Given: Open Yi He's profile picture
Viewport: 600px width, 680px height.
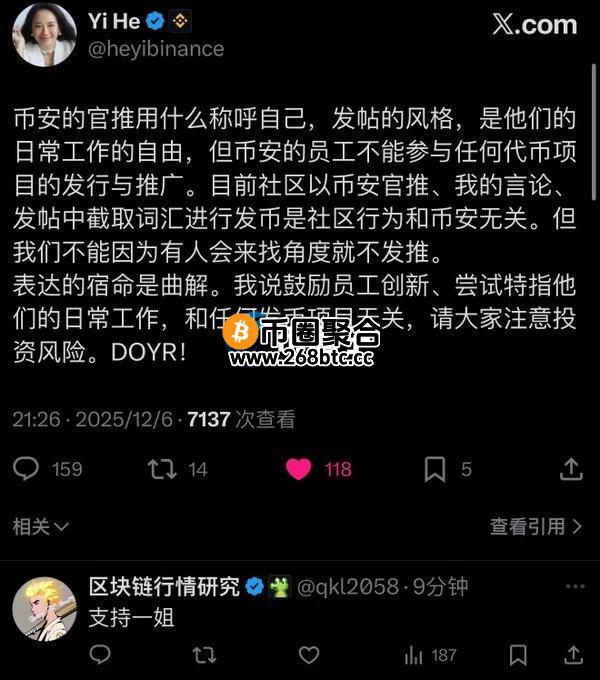Looking at the screenshot, I should [x=43, y=34].
